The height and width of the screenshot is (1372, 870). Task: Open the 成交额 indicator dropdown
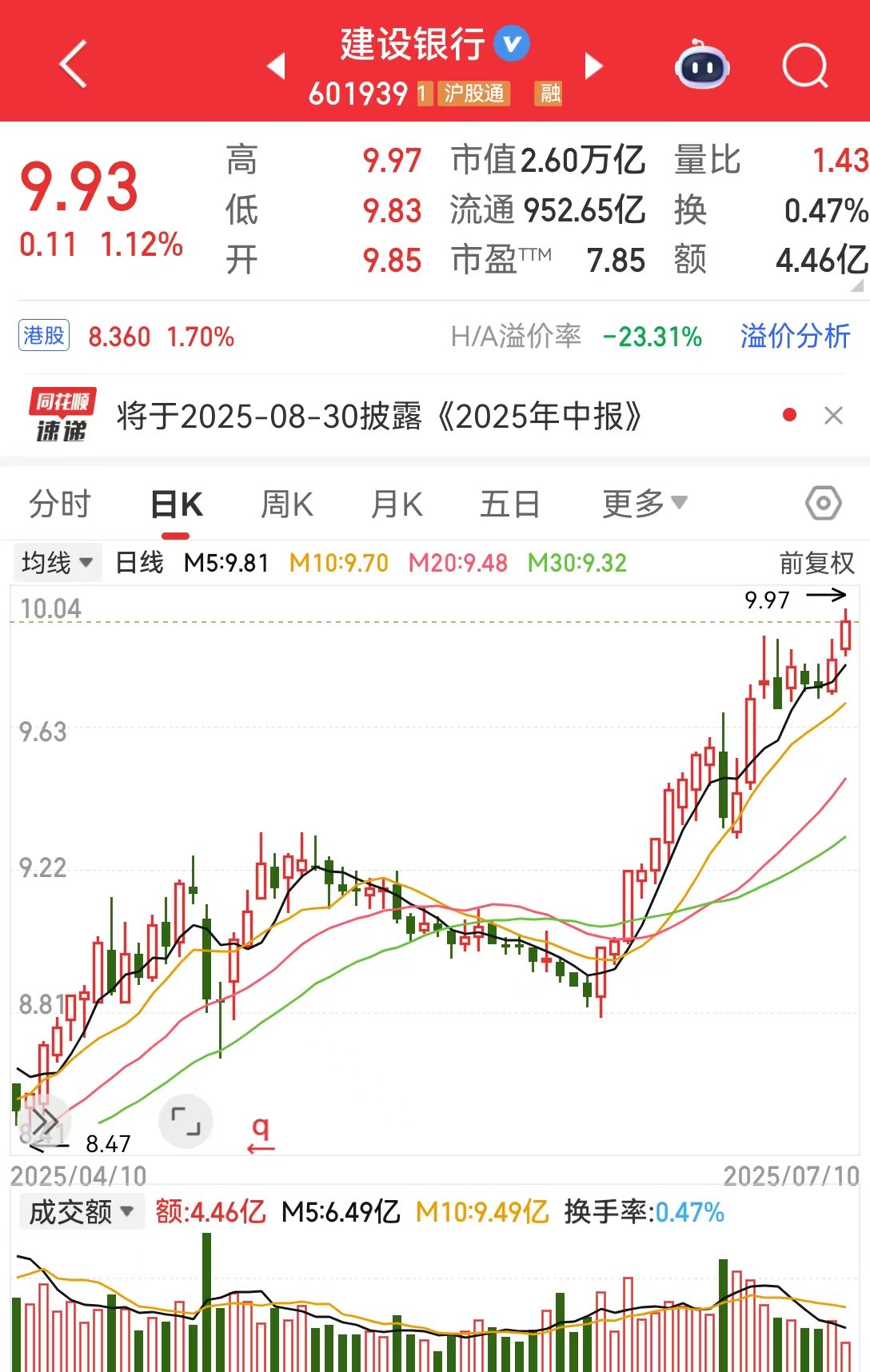80,1211
